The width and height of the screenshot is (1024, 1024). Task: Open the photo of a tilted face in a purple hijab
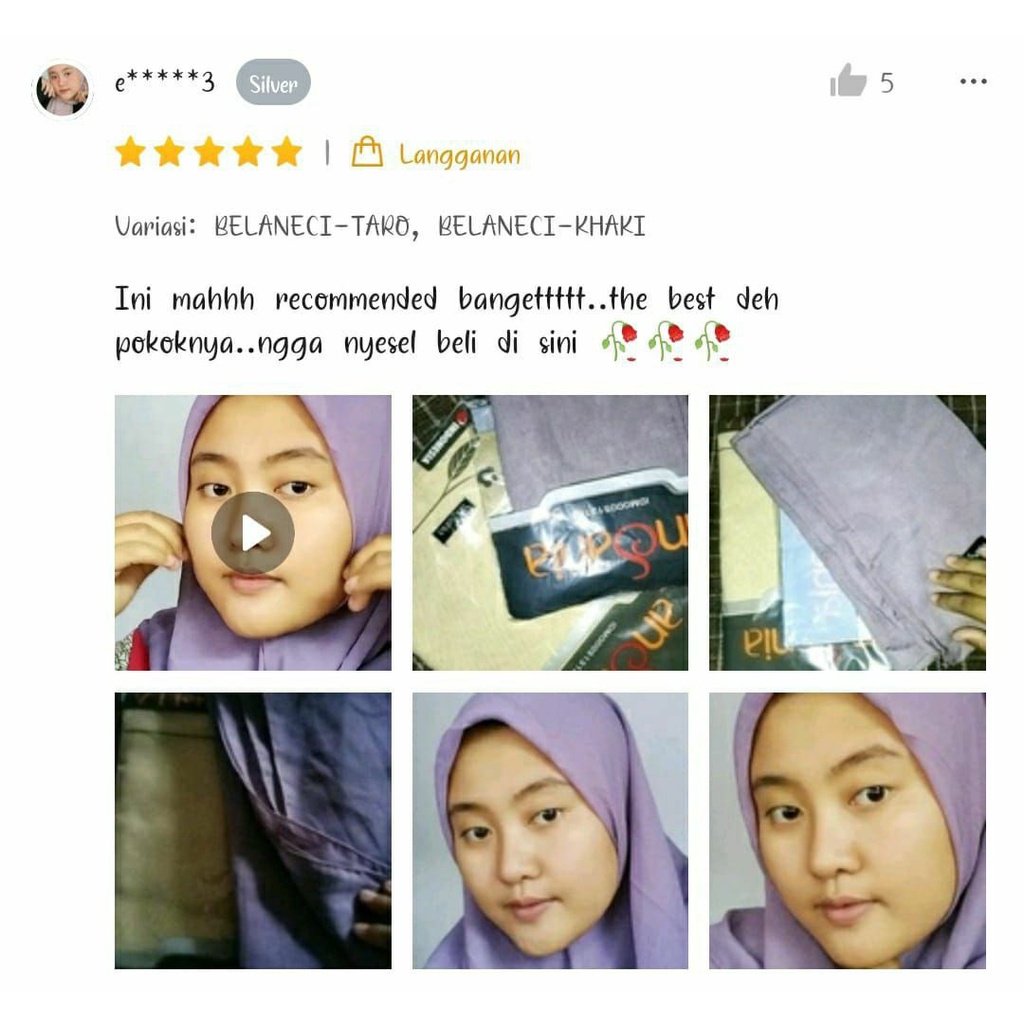click(550, 830)
